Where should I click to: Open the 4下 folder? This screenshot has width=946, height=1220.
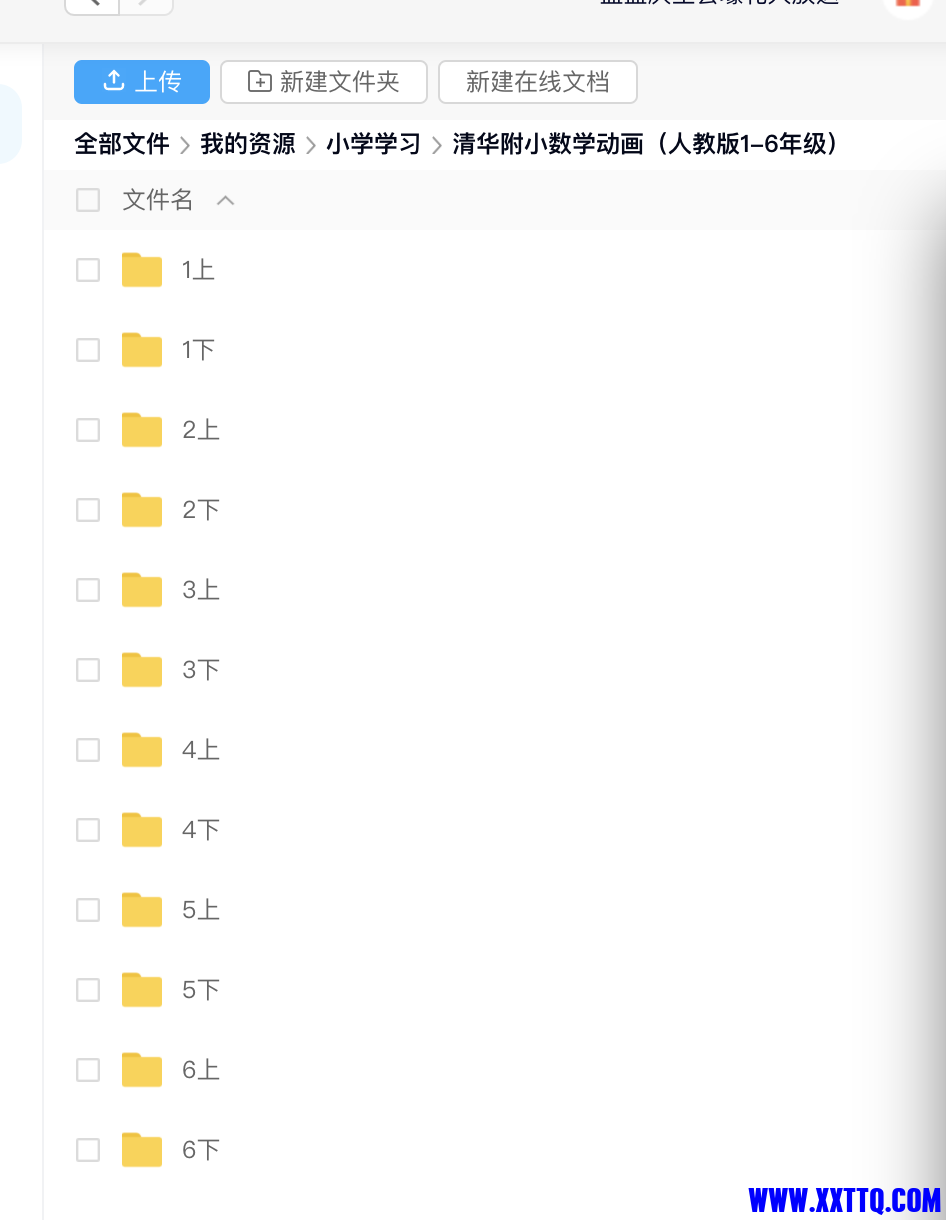[200, 830]
